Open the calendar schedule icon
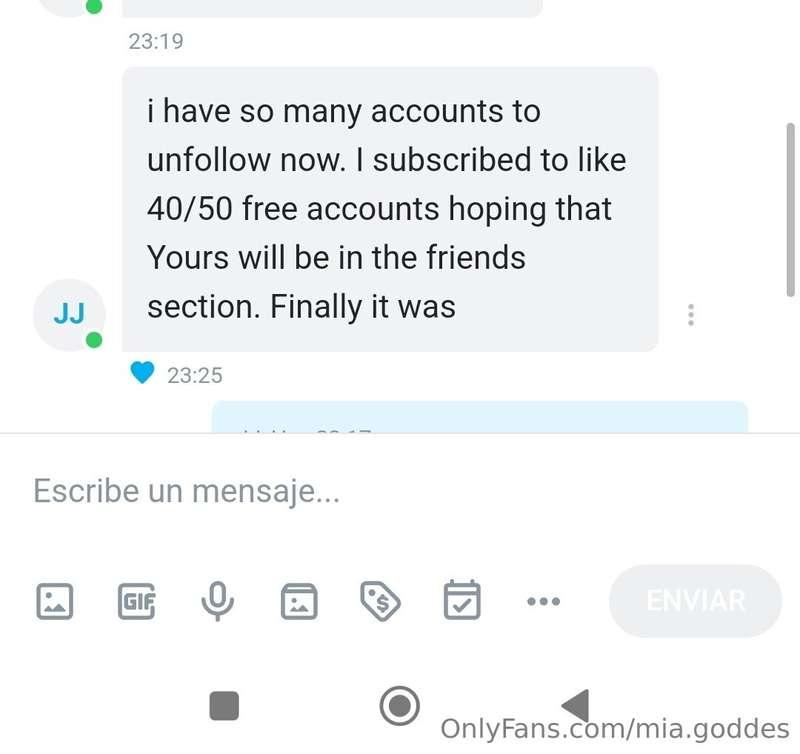Image resolution: width=800 pixels, height=754 pixels. (461, 601)
